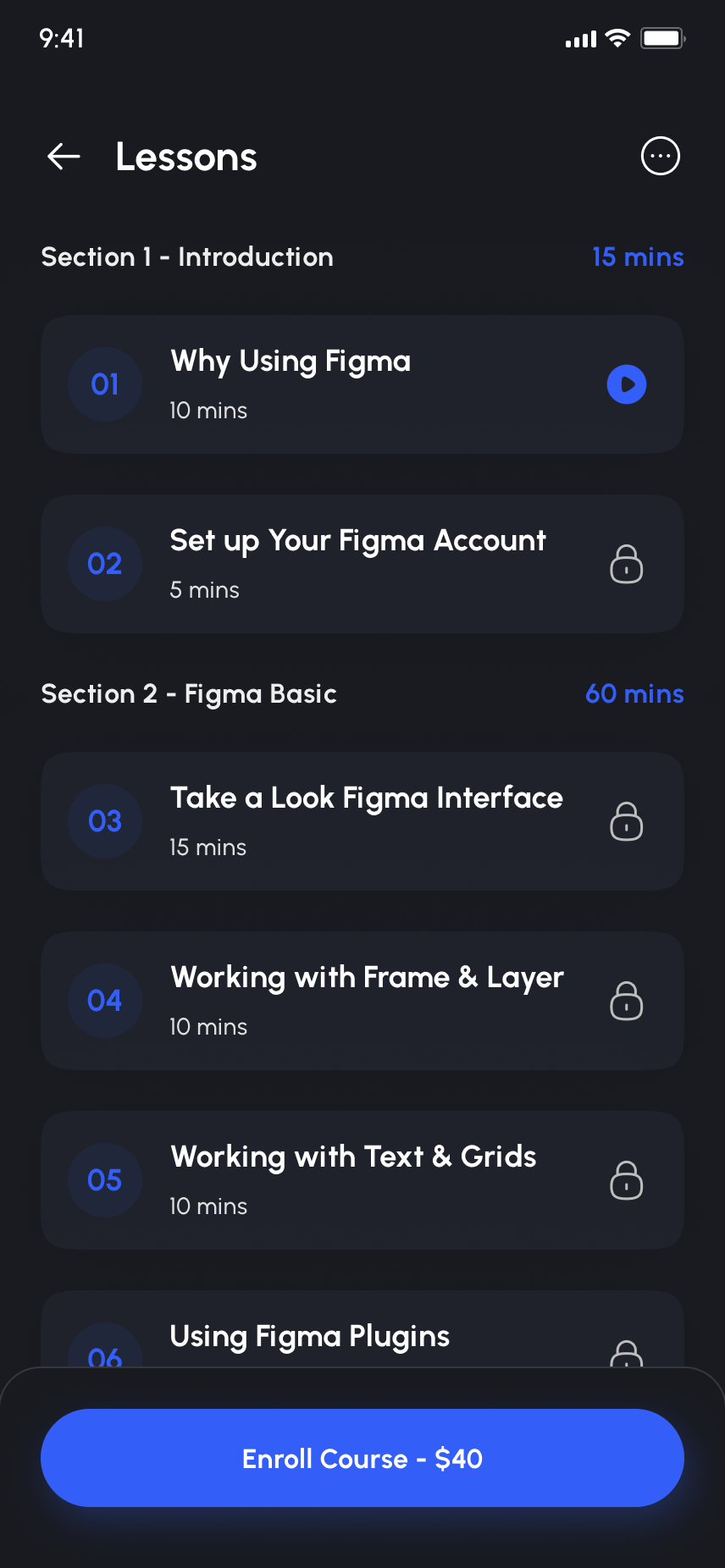The width and height of the screenshot is (725, 1568).
Task: Open the Working with Frame & Layer lesson
Action: click(x=362, y=1001)
